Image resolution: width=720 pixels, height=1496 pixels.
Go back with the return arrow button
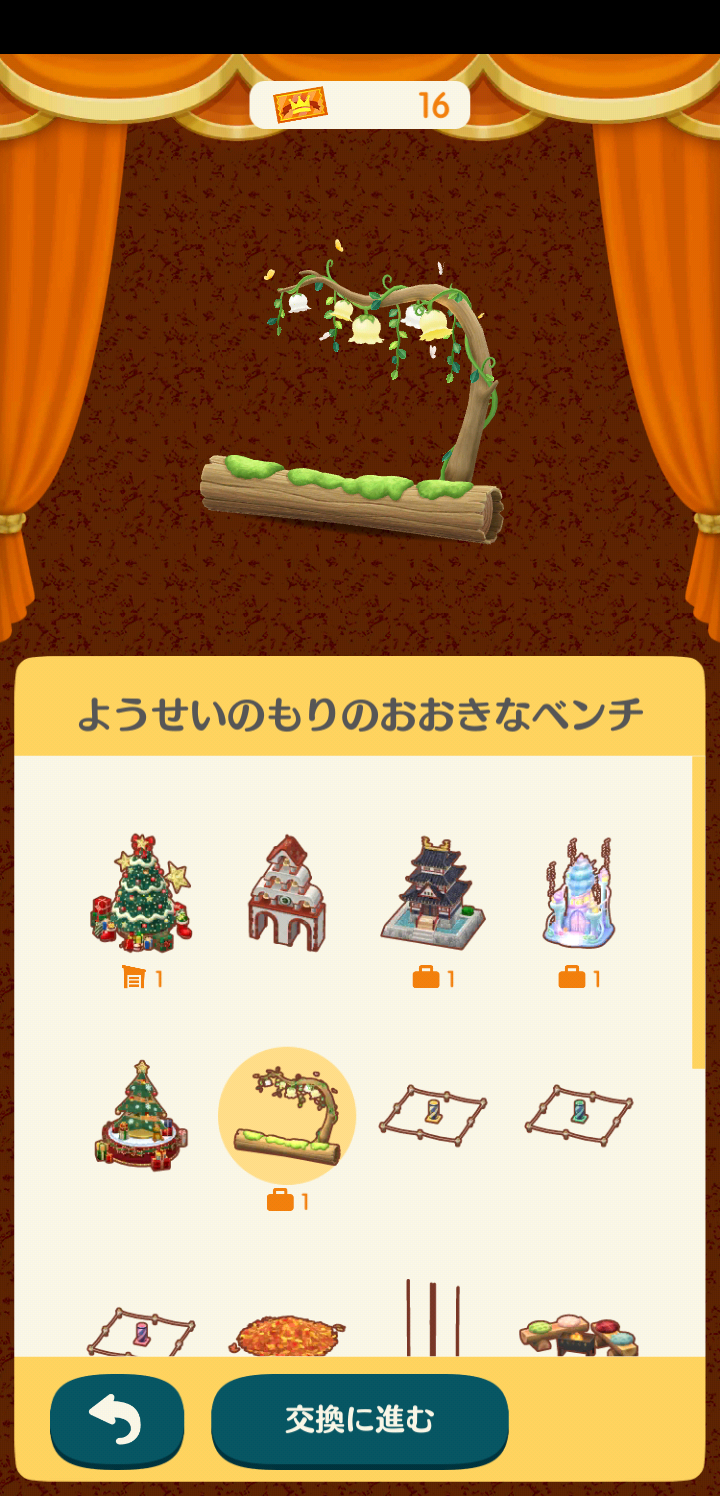click(116, 1420)
